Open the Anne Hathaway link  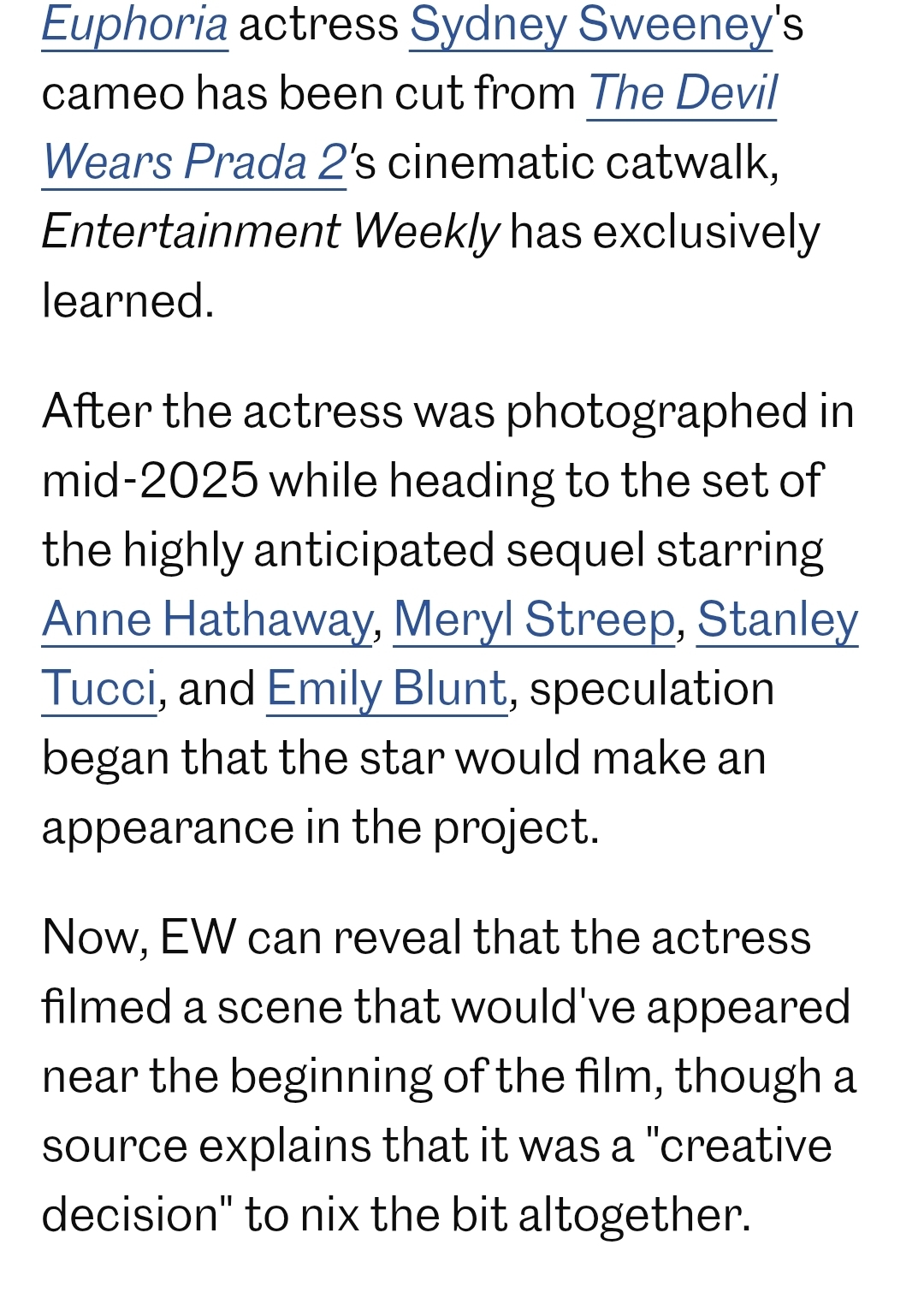point(207,619)
